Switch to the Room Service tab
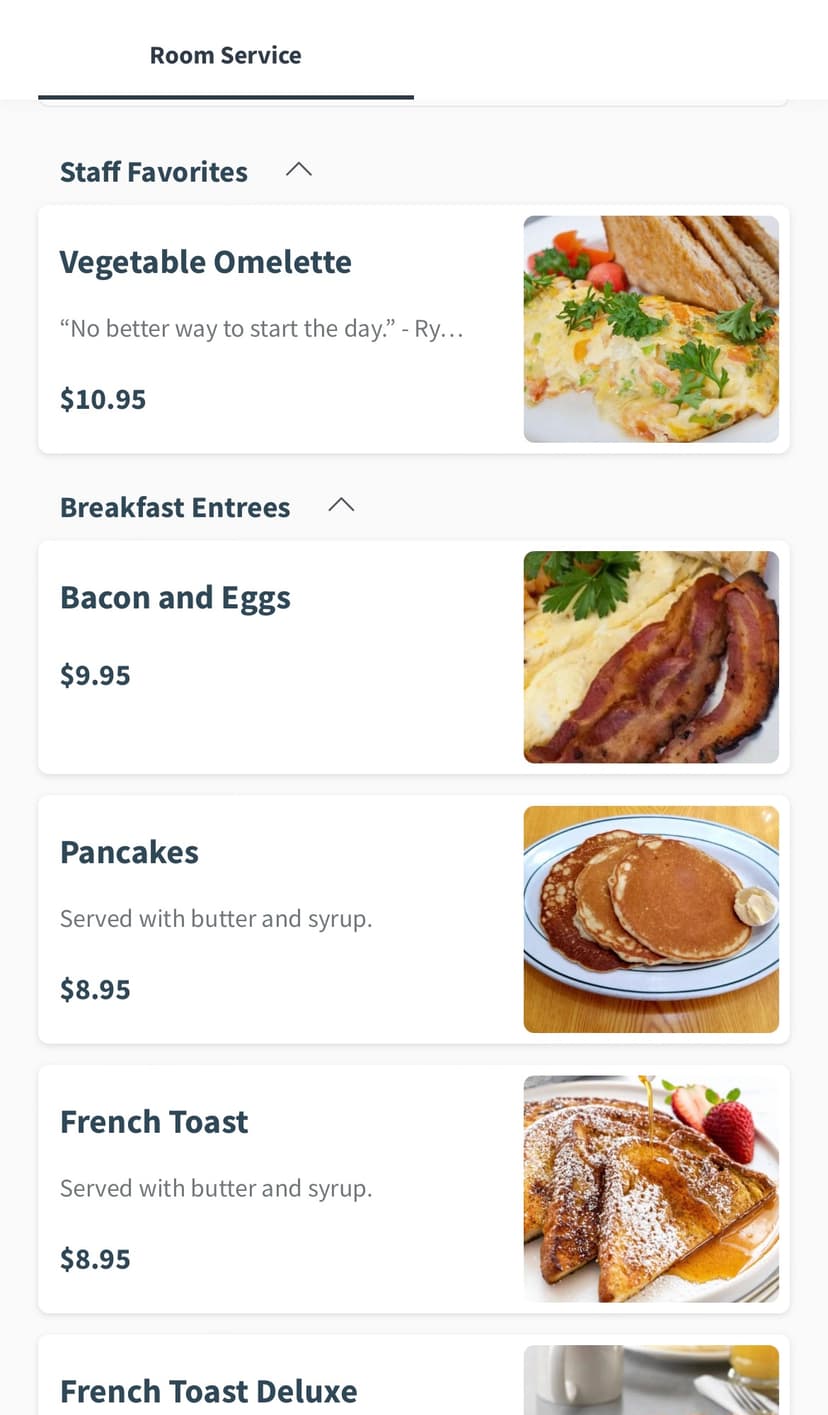Image resolution: width=828 pixels, height=1415 pixels. (225, 55)
